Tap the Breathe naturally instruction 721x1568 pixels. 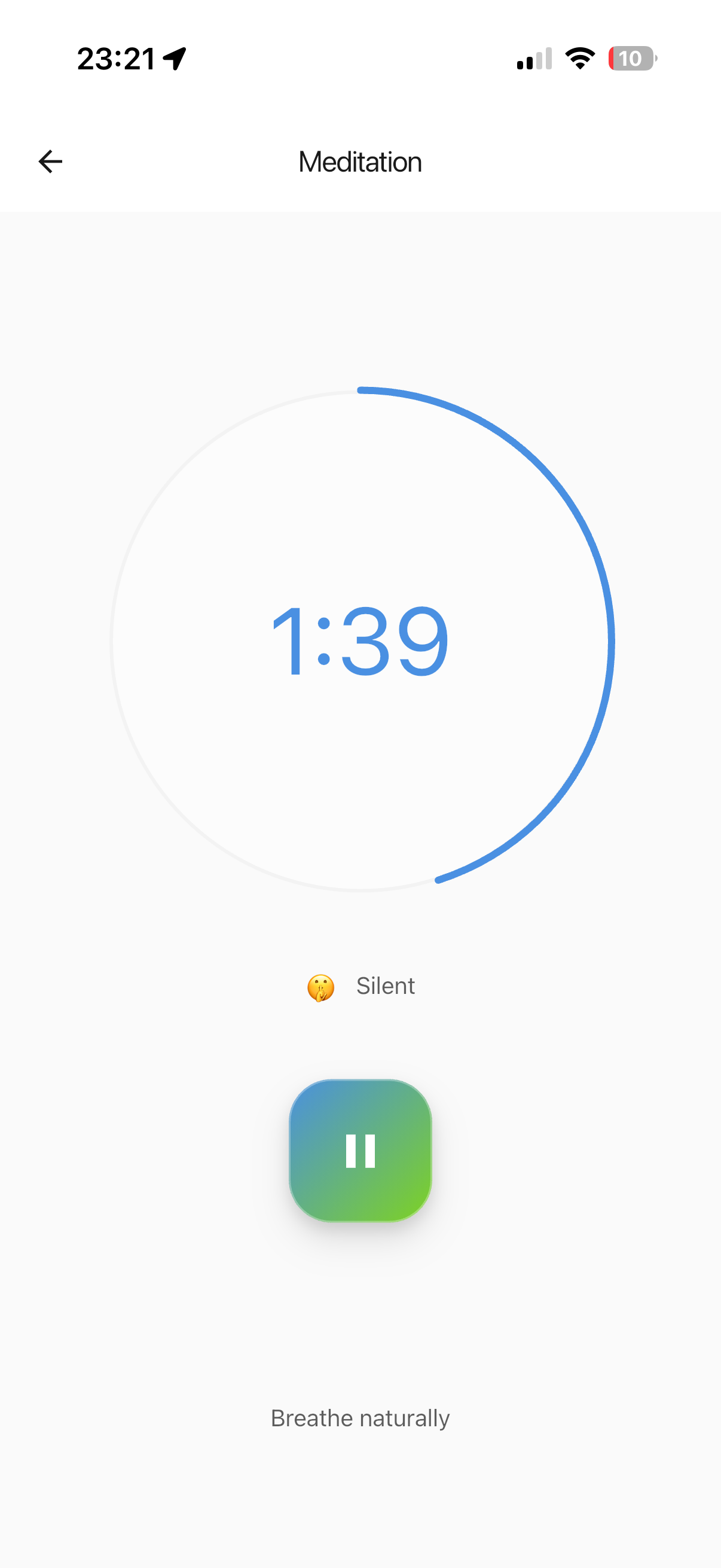[x=360, y=1418]
